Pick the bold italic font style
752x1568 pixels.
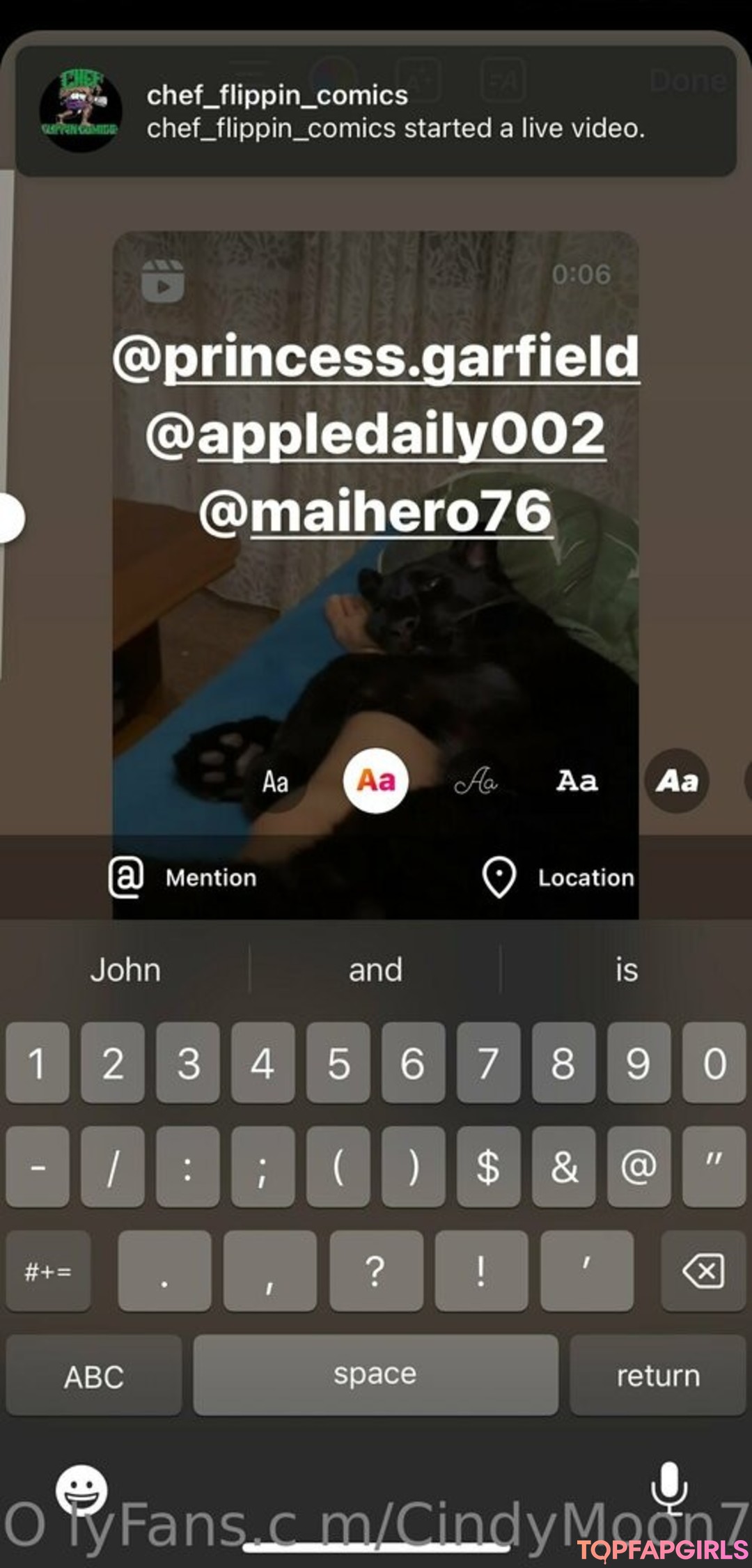pyautogui.click(x=677, y=782)
